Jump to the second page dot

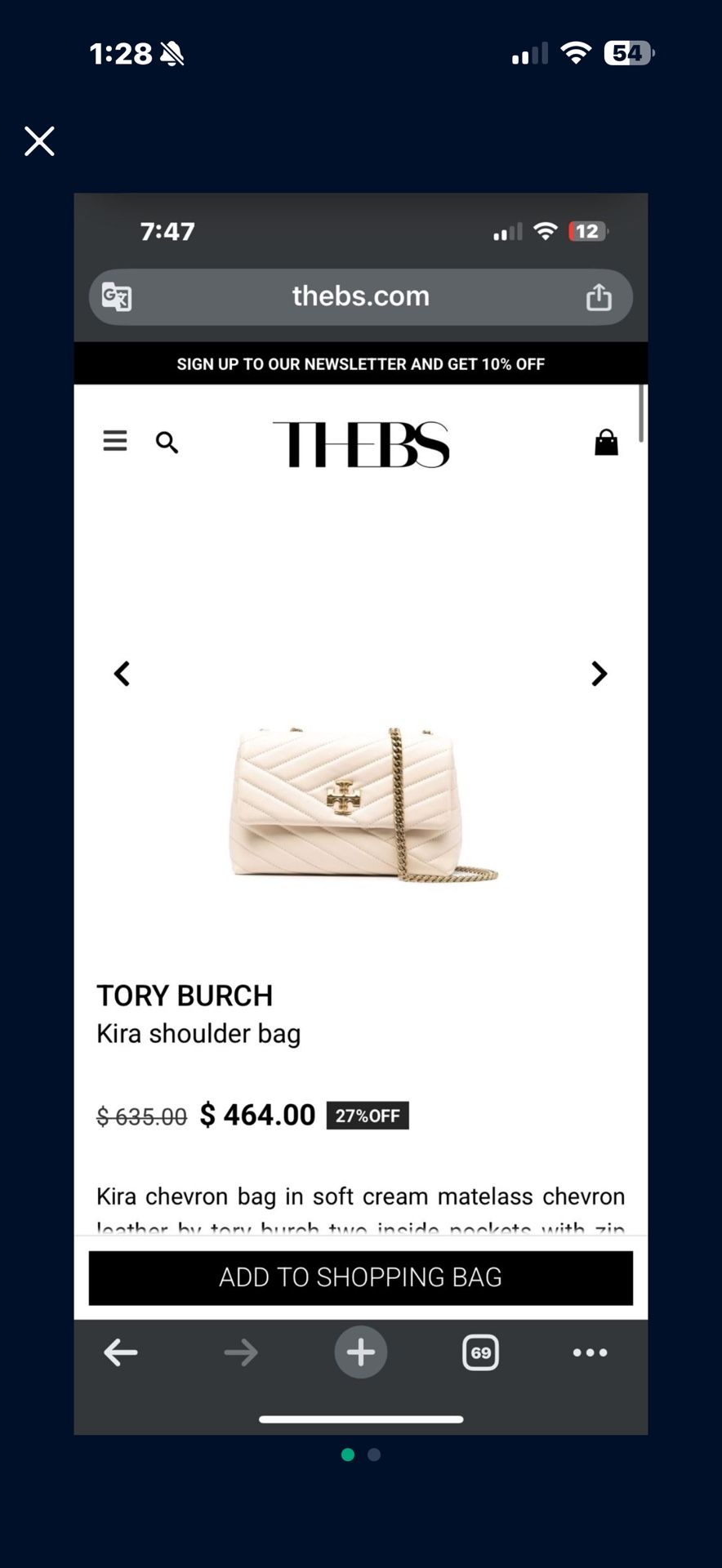coord(374,1454)
